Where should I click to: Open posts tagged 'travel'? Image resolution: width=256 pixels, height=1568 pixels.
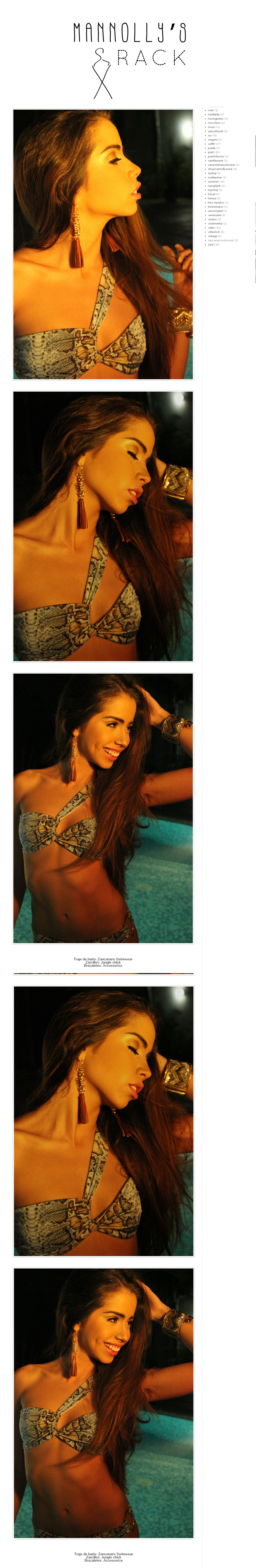(211, 194)
